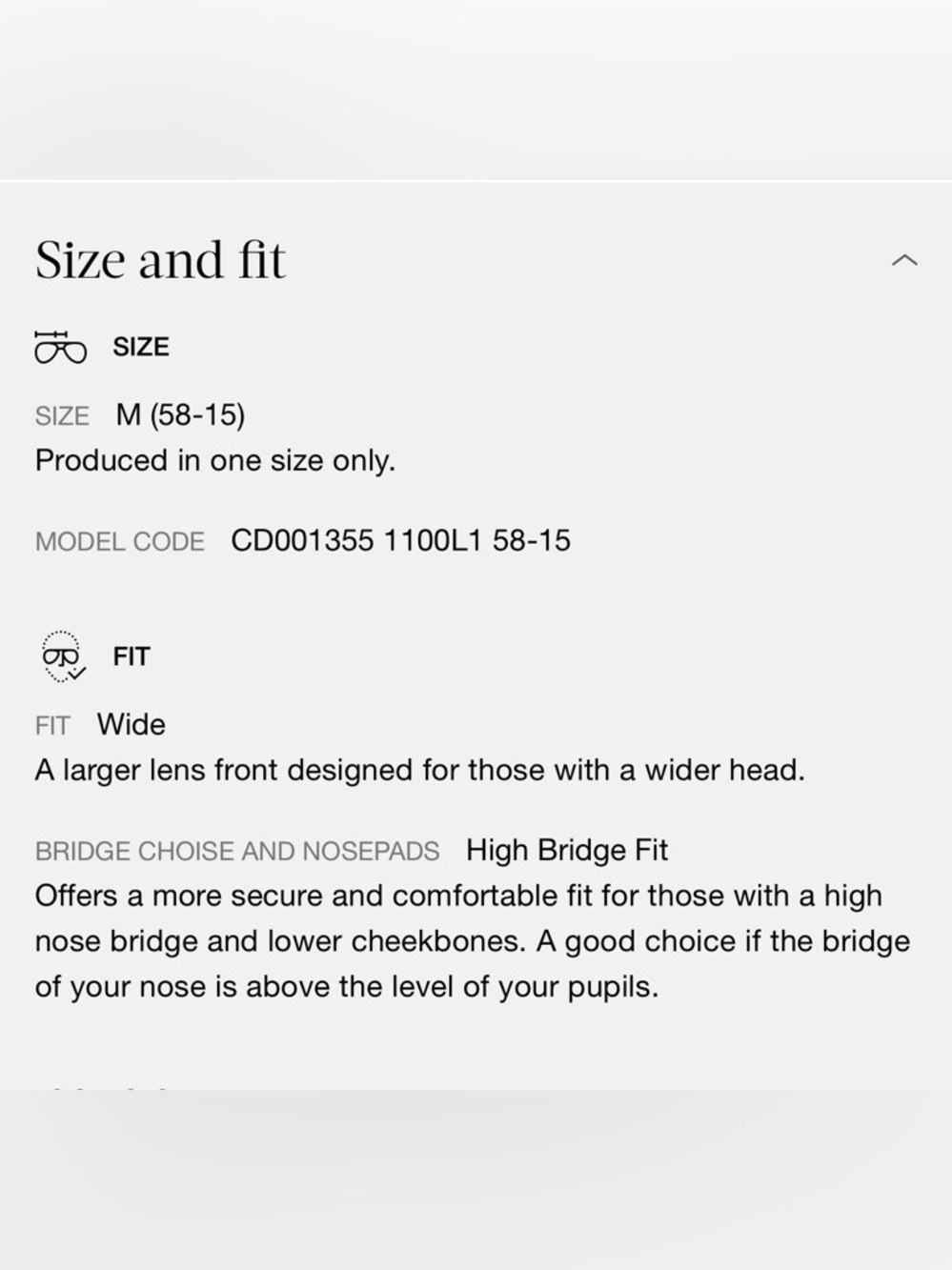952x1270 pixels.
Task: Collapse the Size and fit section
Action: pyautogui.click(x=903, y=260)
